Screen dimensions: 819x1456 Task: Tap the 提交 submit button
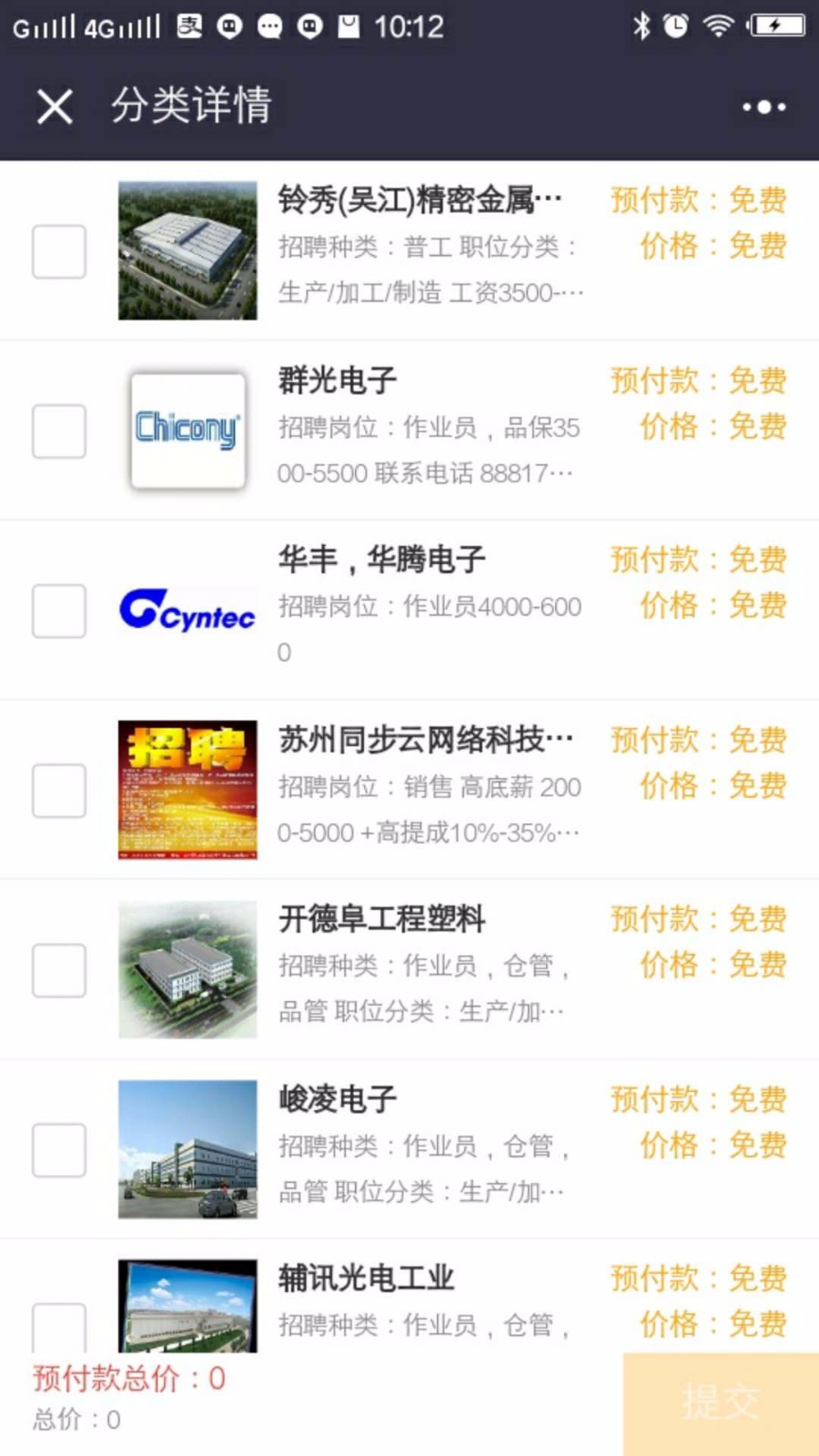coord(721,1403)
